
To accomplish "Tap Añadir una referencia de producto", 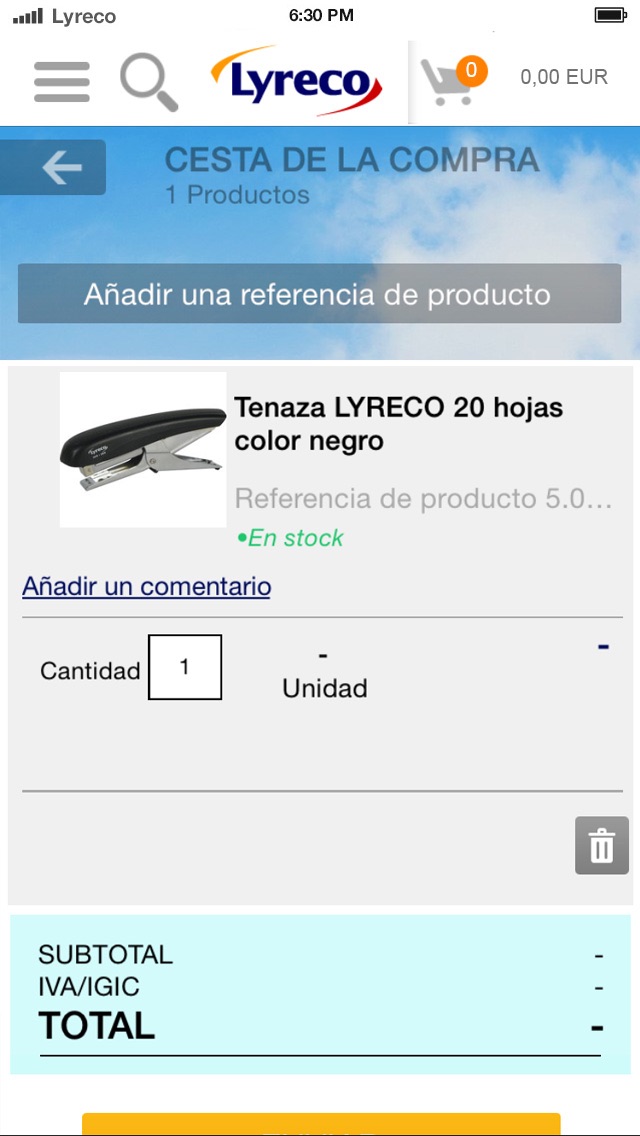I will tap(319, 294).
